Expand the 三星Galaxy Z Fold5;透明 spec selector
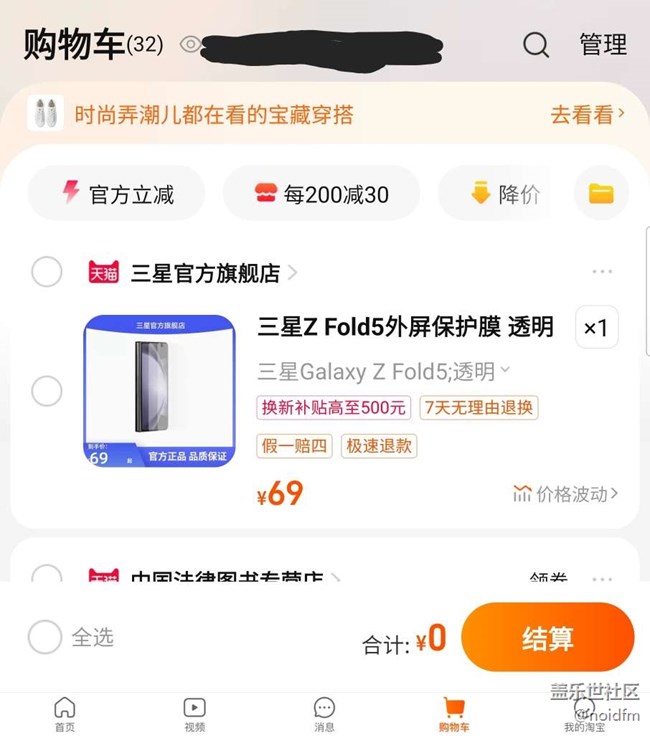The image size is (650, 738). [x=384, y=372]
